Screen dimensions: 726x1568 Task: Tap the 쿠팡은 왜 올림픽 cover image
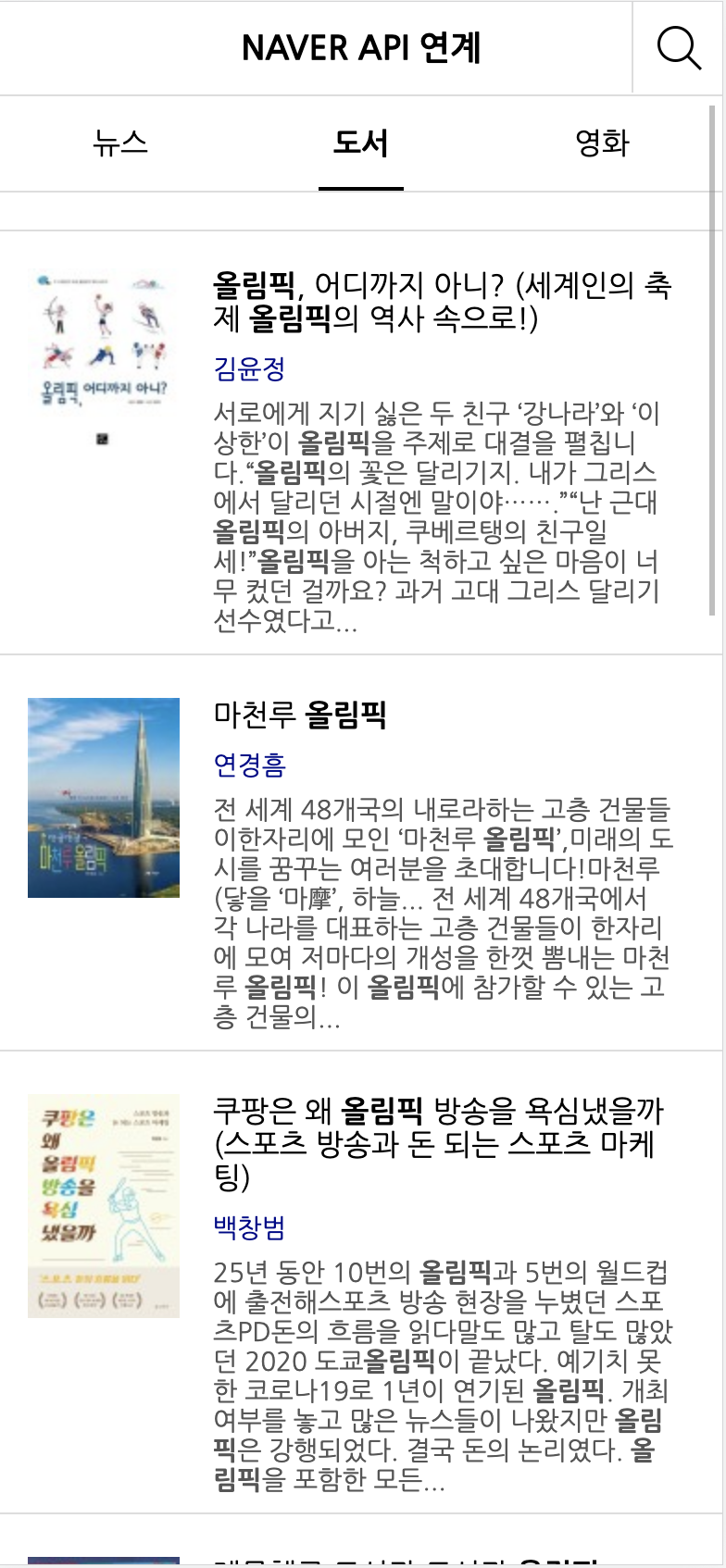pyautogui.click(x=104, y=1205)
